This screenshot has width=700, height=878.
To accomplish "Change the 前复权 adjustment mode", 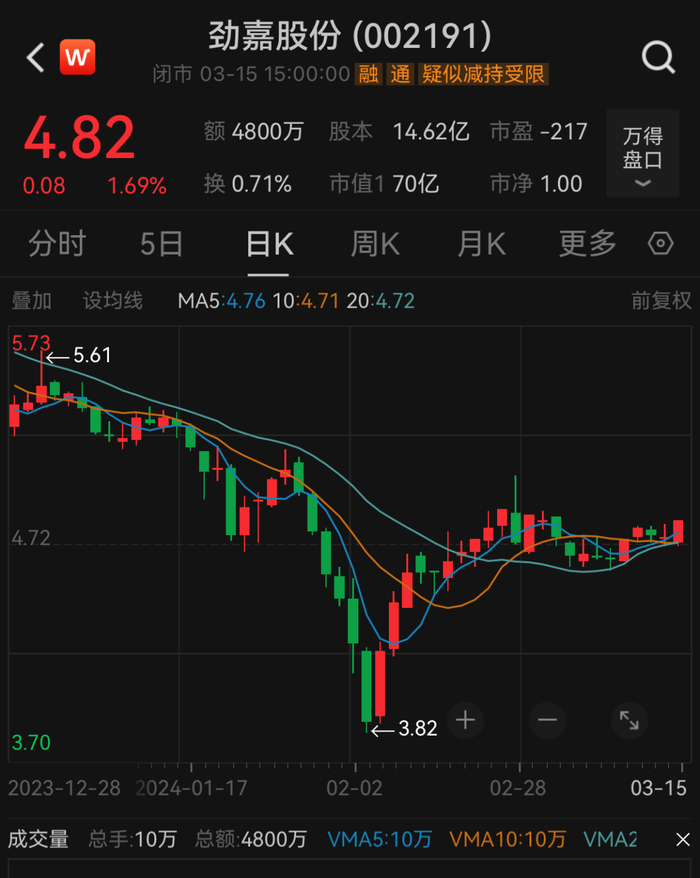I will [x=661, y=301].
